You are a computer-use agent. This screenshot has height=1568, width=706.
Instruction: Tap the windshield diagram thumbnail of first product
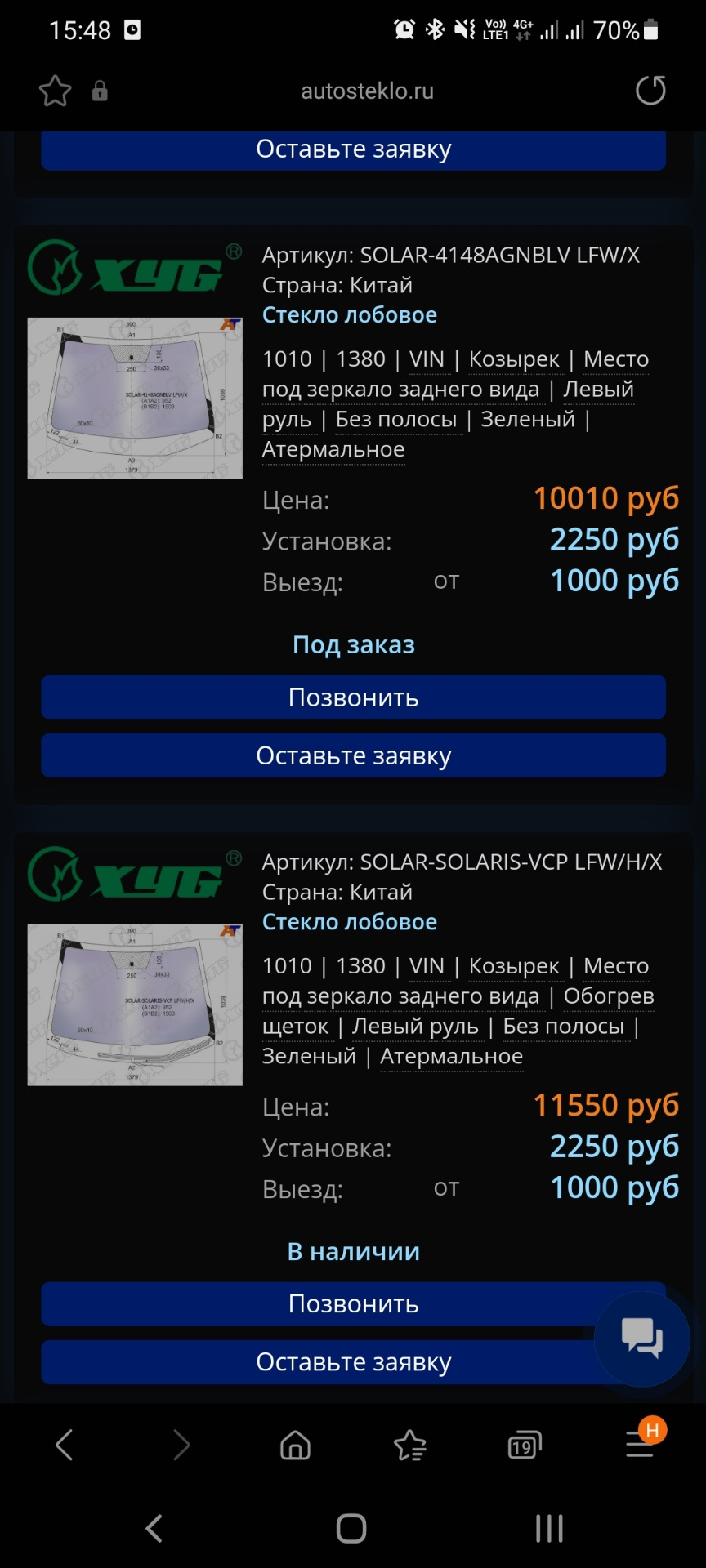(135, 398)
